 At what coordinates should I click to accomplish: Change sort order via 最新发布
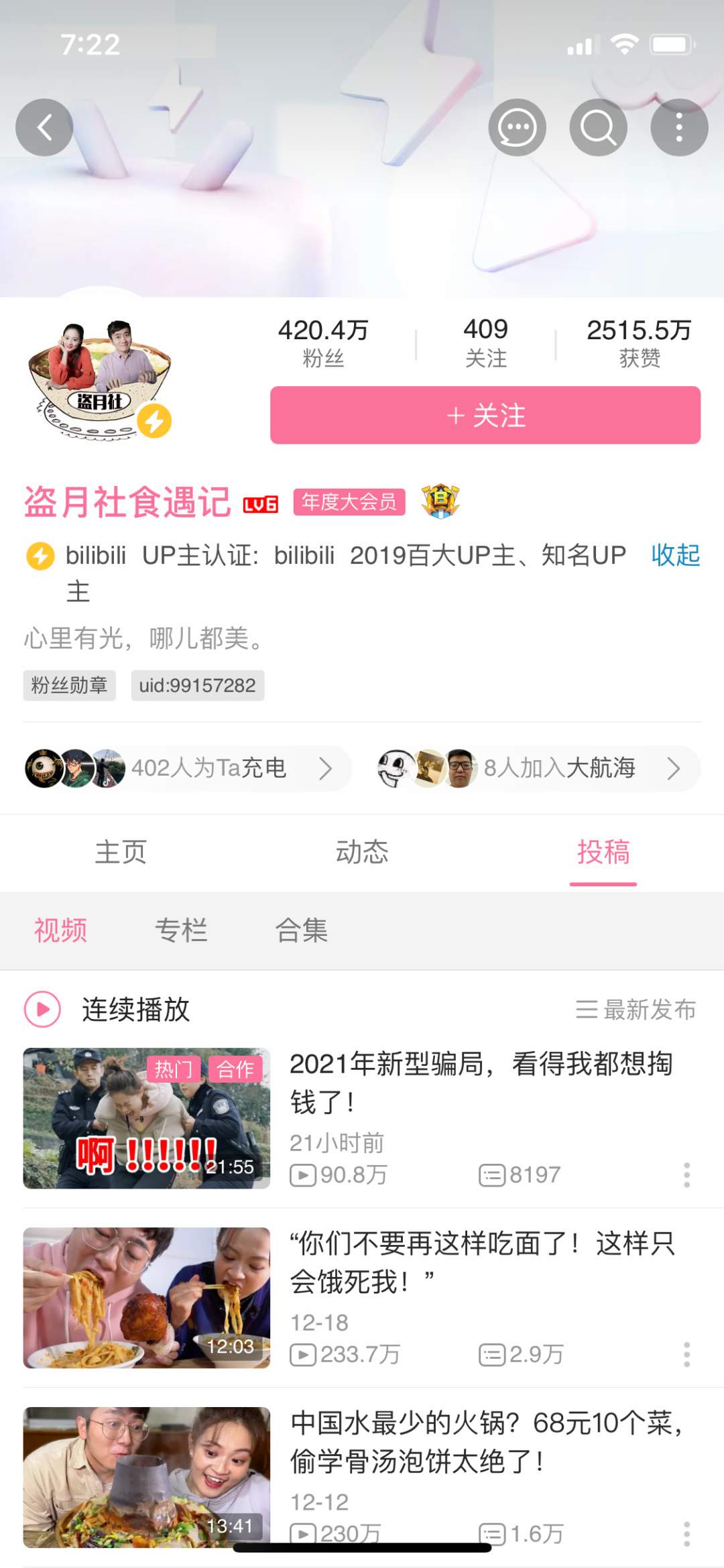(636, 1009)
